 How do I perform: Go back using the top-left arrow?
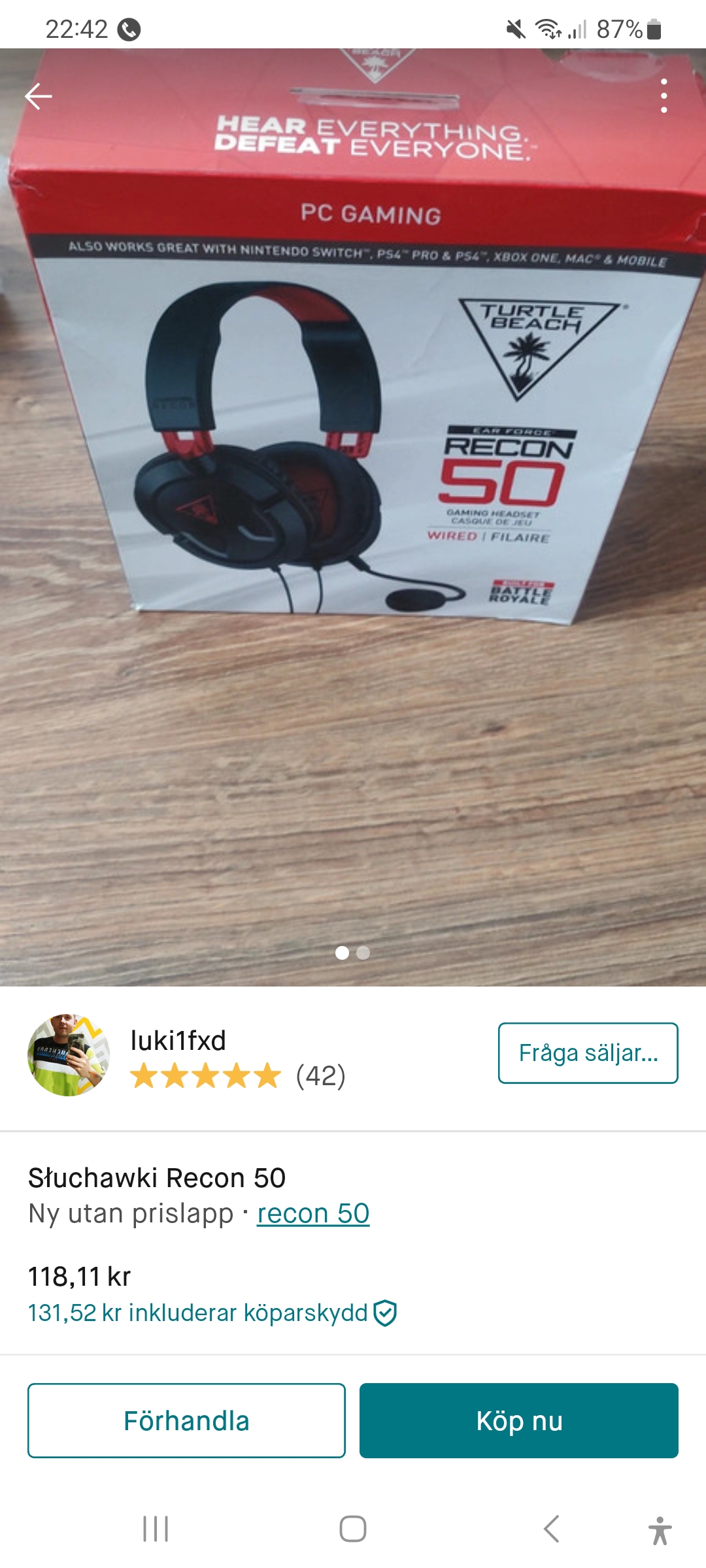click(x=39, y=97)
